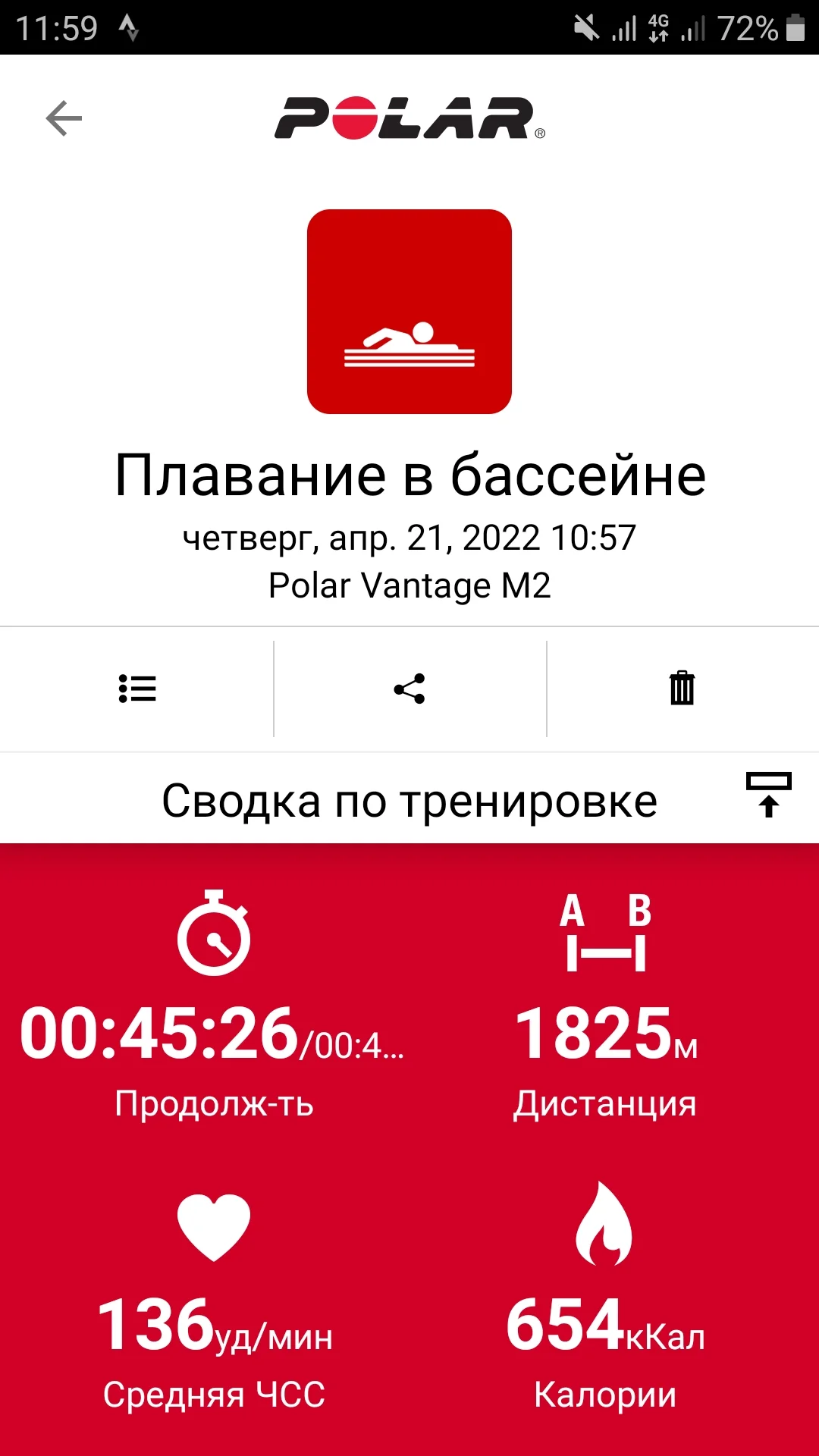
Task: Delete this training with the trash icon
Action: coord(682,689)
